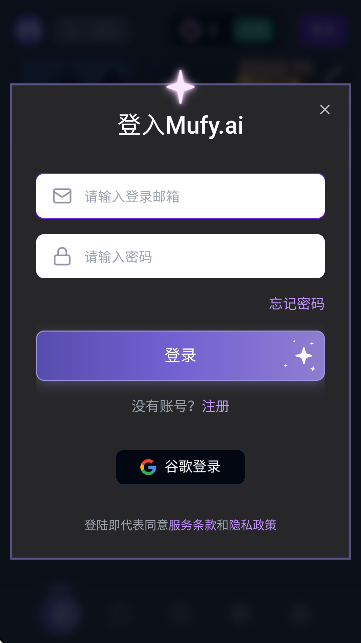
Task: Close the Mufy.ai login dialog
Action: click(324, 109)
